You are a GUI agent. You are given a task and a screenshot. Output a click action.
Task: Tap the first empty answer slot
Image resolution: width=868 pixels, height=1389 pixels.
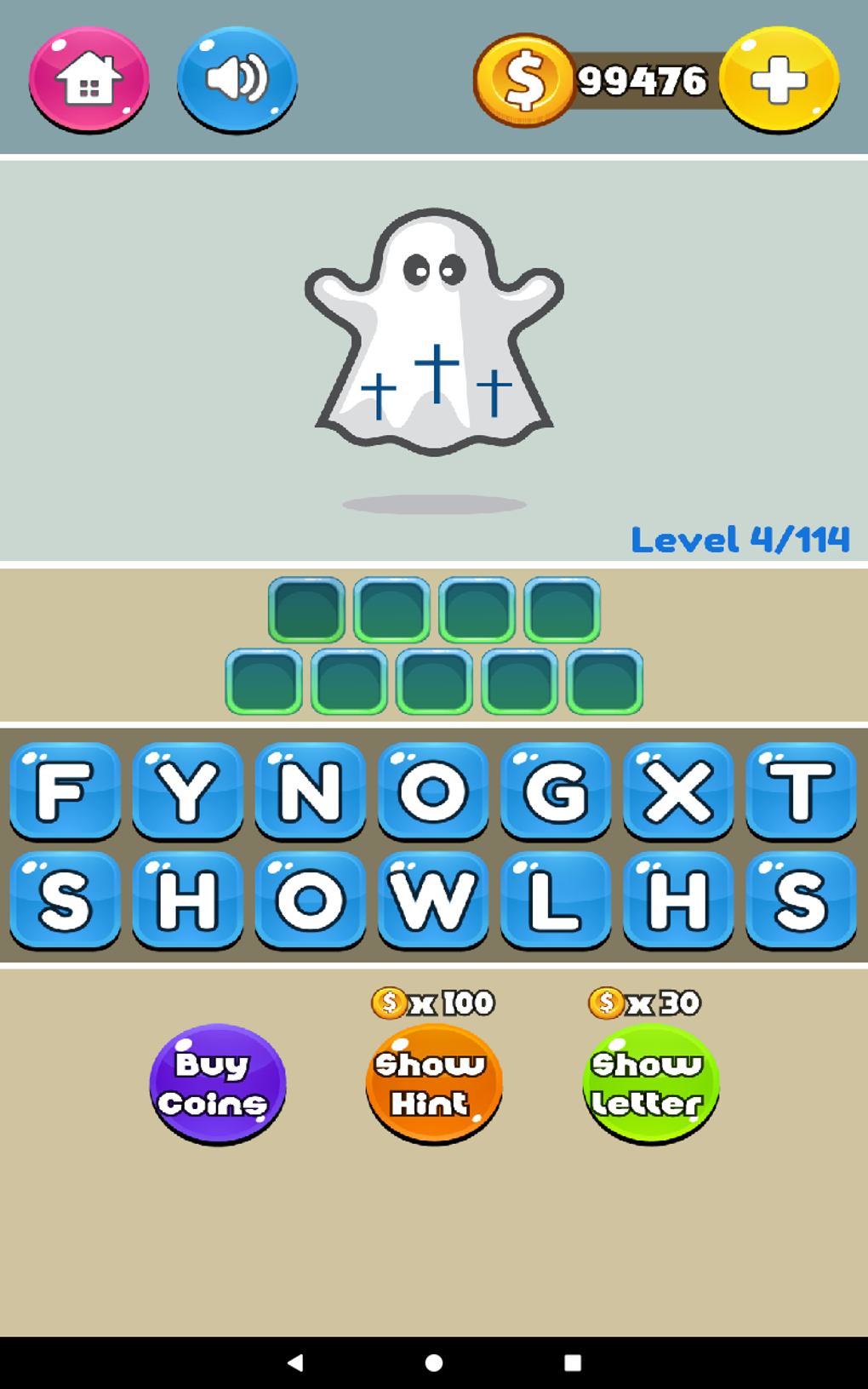pyautogui.click(x=306, y=609)
